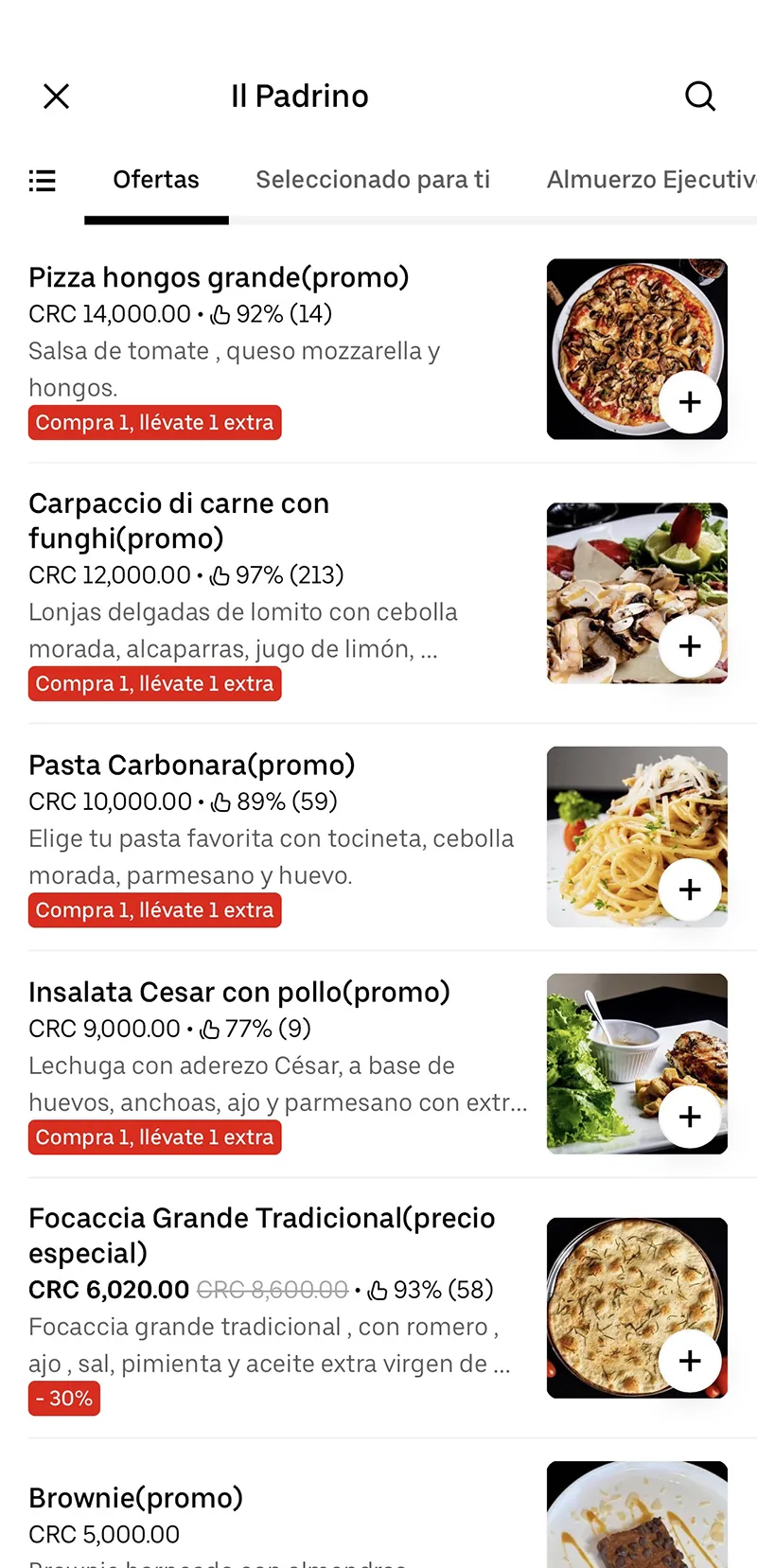Open the Insalata Cesar salad photo
Viewport: 757px width, 1568px height.
[x=637, y=1064]
